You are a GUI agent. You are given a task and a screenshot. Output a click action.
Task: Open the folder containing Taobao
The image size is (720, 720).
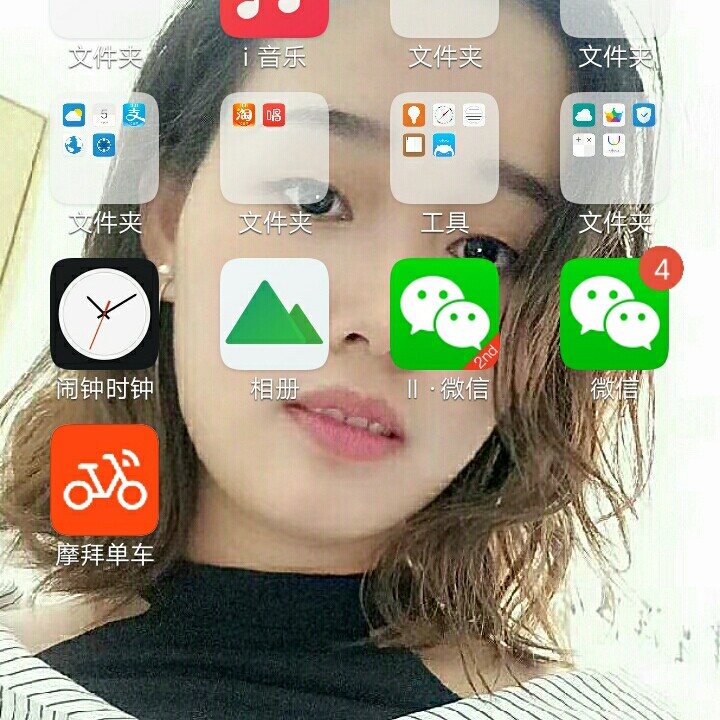[x=274, y=149]
